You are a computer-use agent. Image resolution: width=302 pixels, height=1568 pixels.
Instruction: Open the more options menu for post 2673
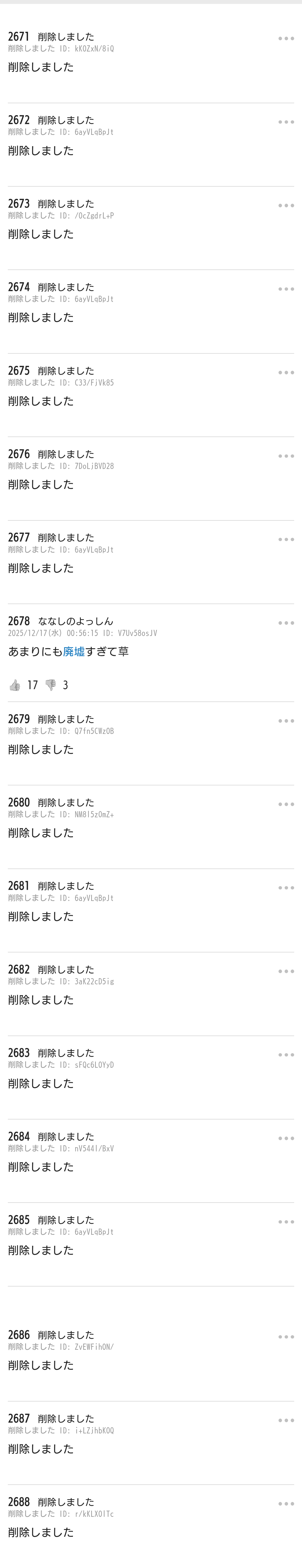[286, 205]
